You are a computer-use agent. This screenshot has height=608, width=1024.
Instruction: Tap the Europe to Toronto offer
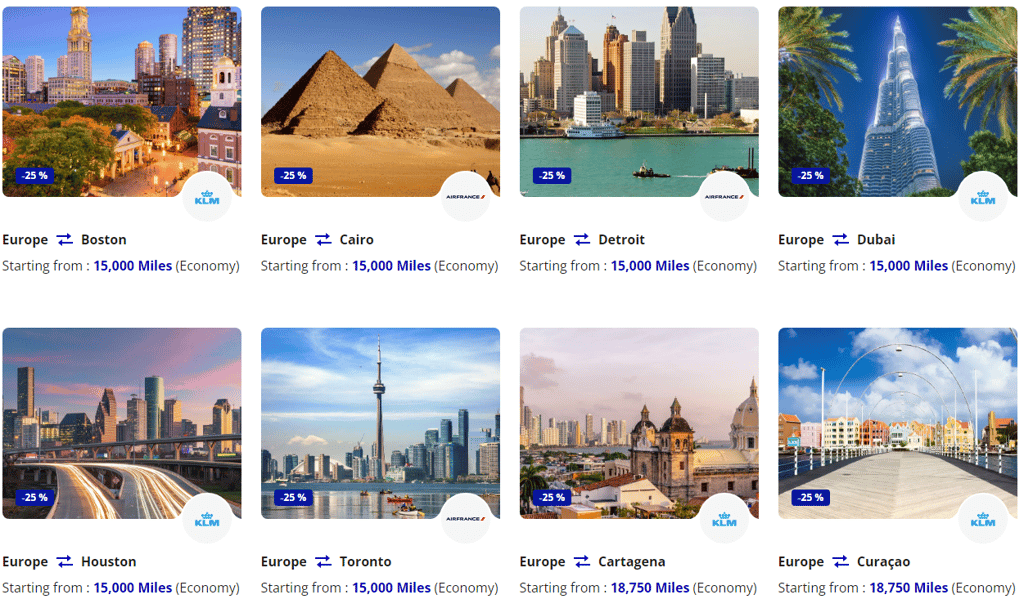coord(380,423)
